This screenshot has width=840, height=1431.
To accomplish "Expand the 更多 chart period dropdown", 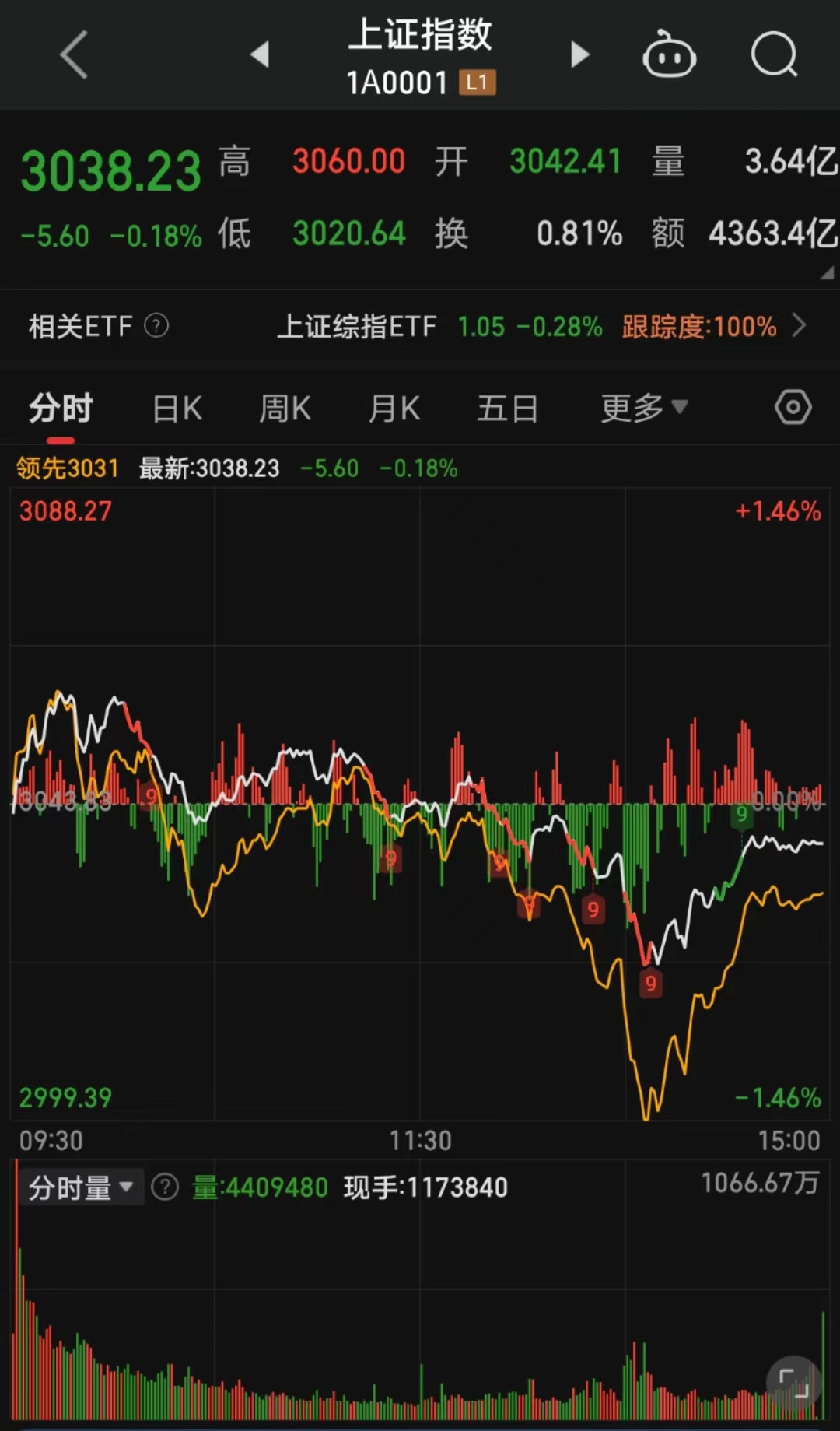I will pos(644,408).
